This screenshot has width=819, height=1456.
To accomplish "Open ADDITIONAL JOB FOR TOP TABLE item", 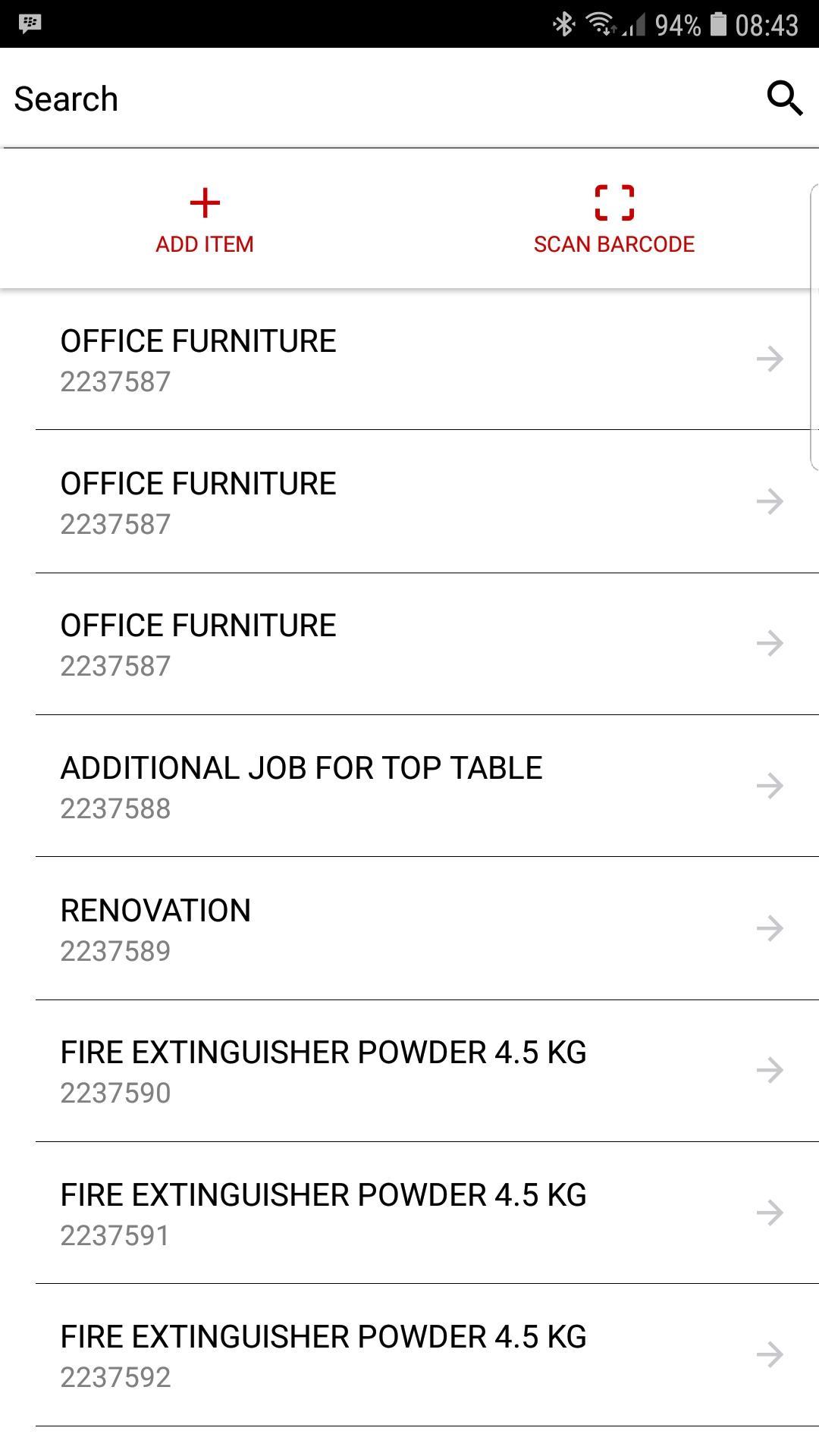I will [x=427, y=786].
